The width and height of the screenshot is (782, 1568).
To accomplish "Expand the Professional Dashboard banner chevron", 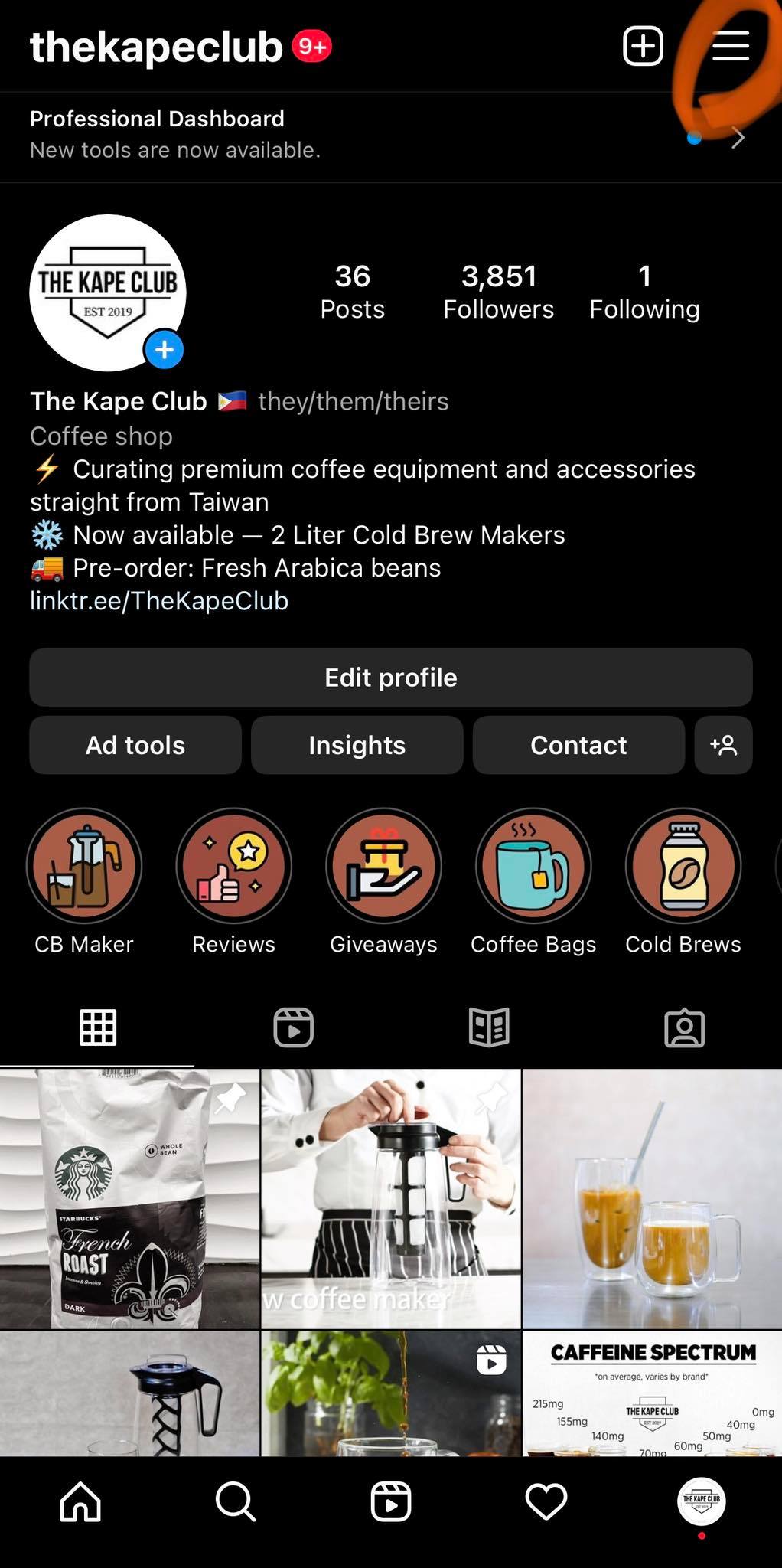I will click(x=738, y=136).
